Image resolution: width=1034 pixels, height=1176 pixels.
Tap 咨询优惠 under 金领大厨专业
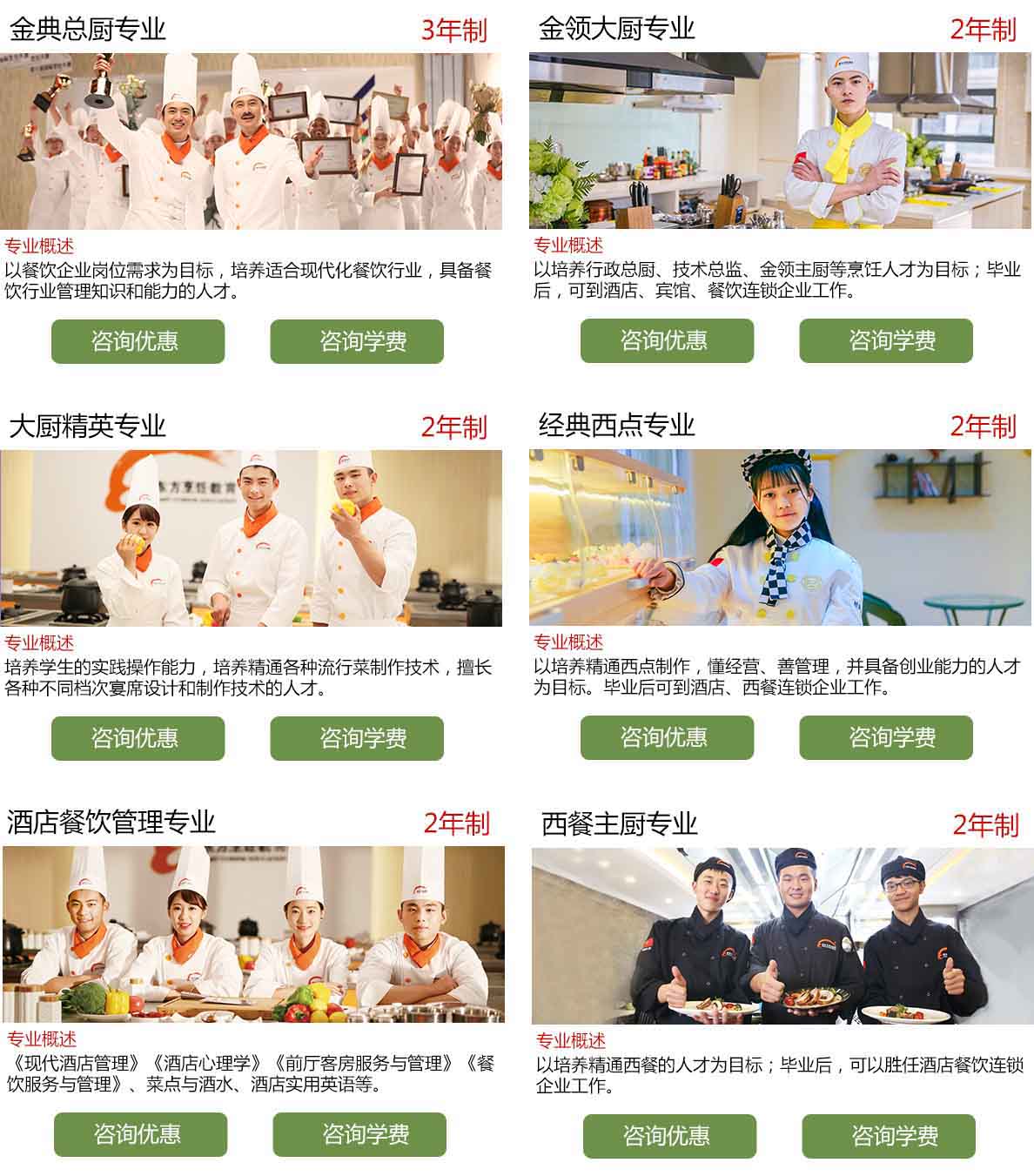[x=667, y=340]
